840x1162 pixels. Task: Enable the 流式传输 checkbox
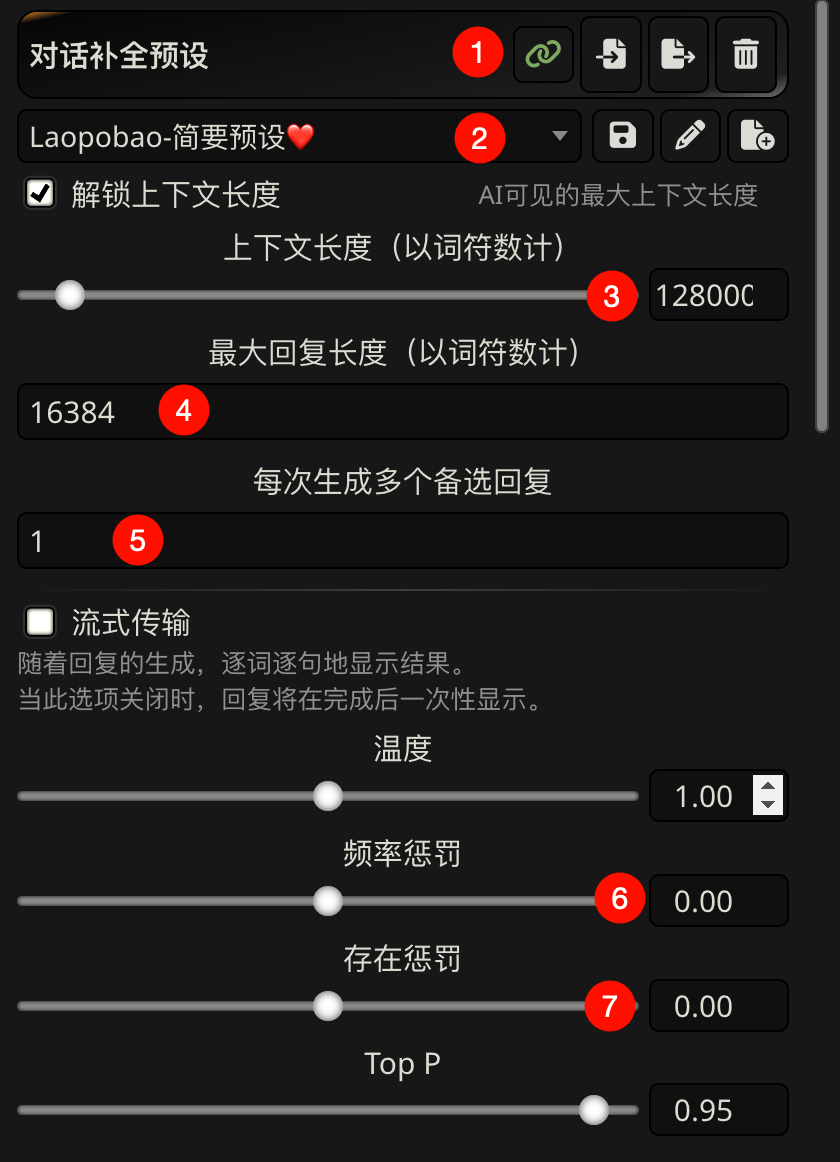(x=41, y=623)
